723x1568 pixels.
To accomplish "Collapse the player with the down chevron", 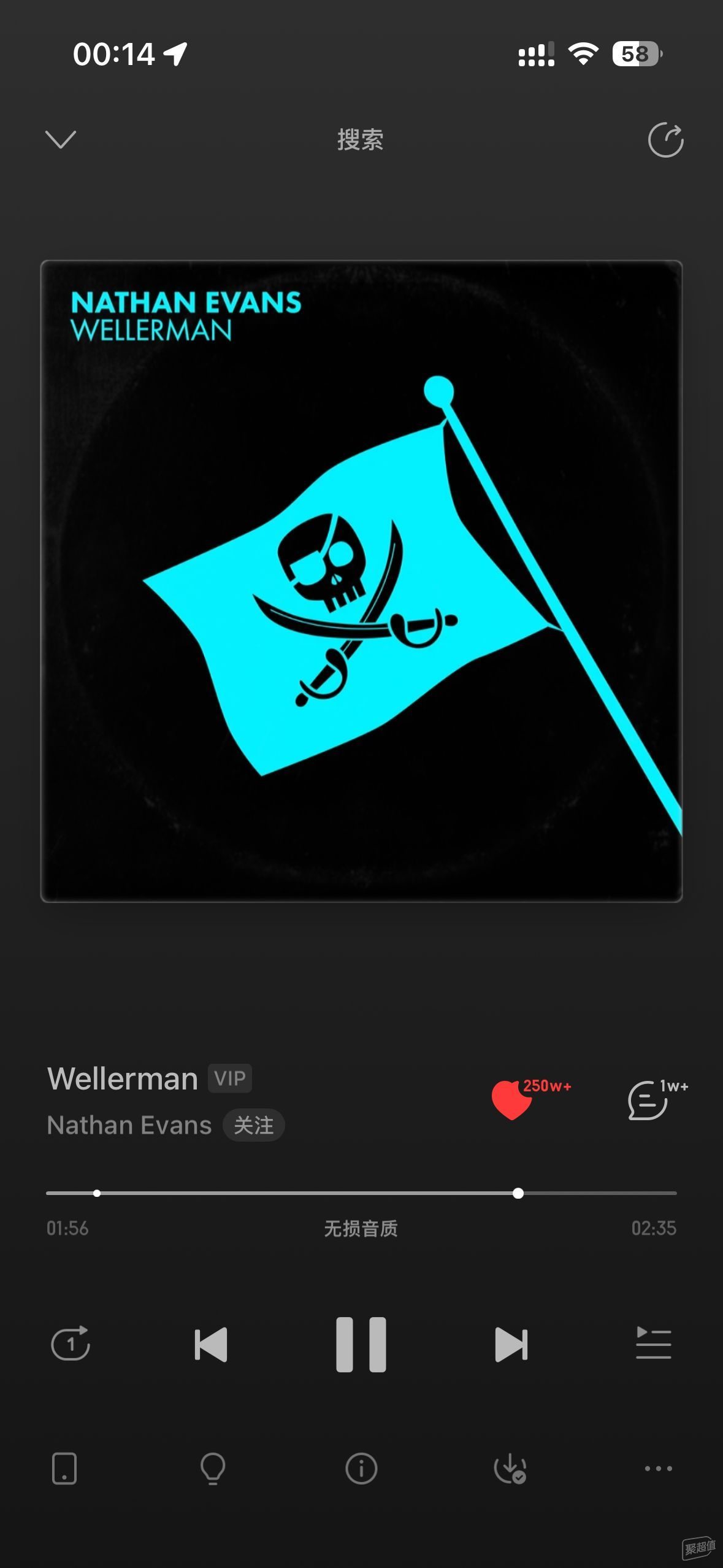I will pos(61,139).
